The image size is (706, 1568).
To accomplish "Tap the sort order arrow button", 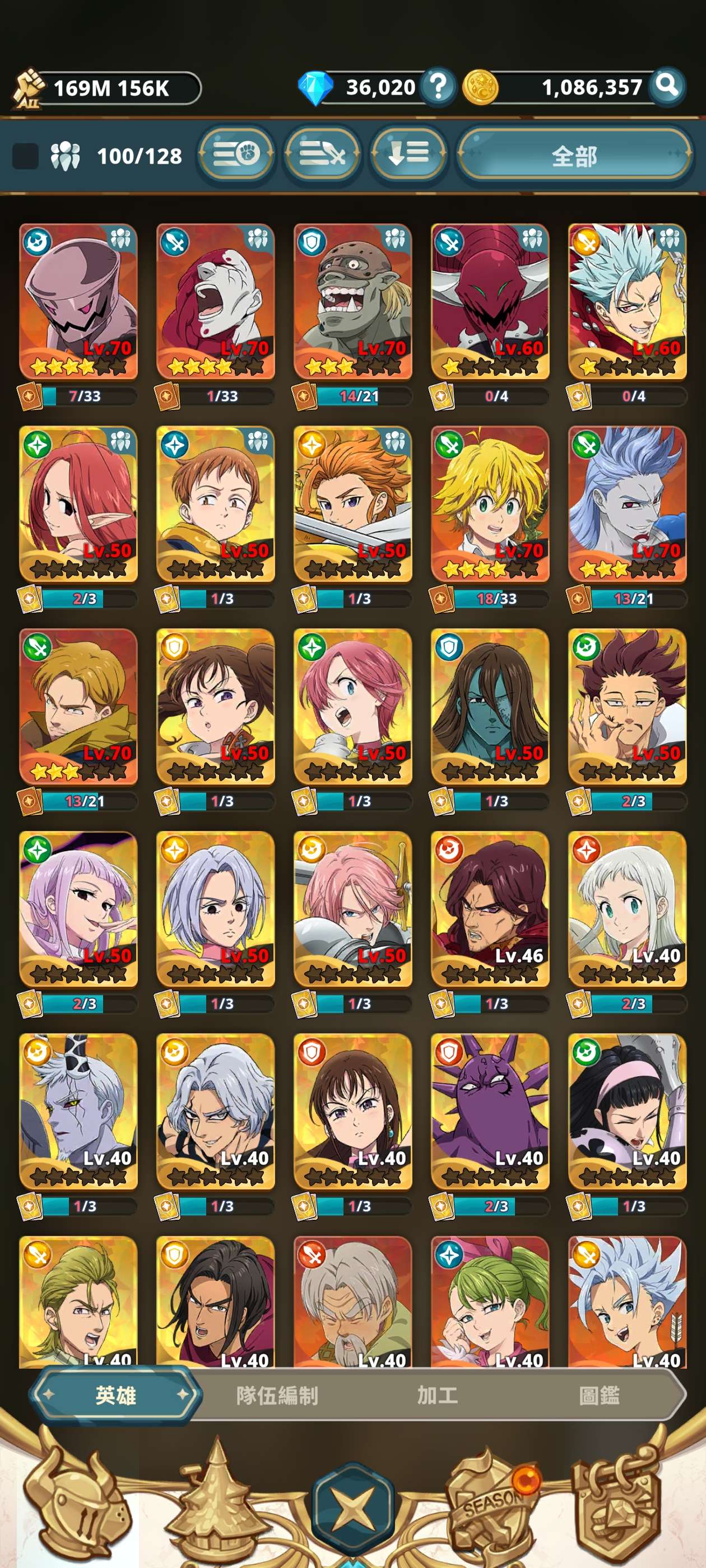I will (408, 153).
